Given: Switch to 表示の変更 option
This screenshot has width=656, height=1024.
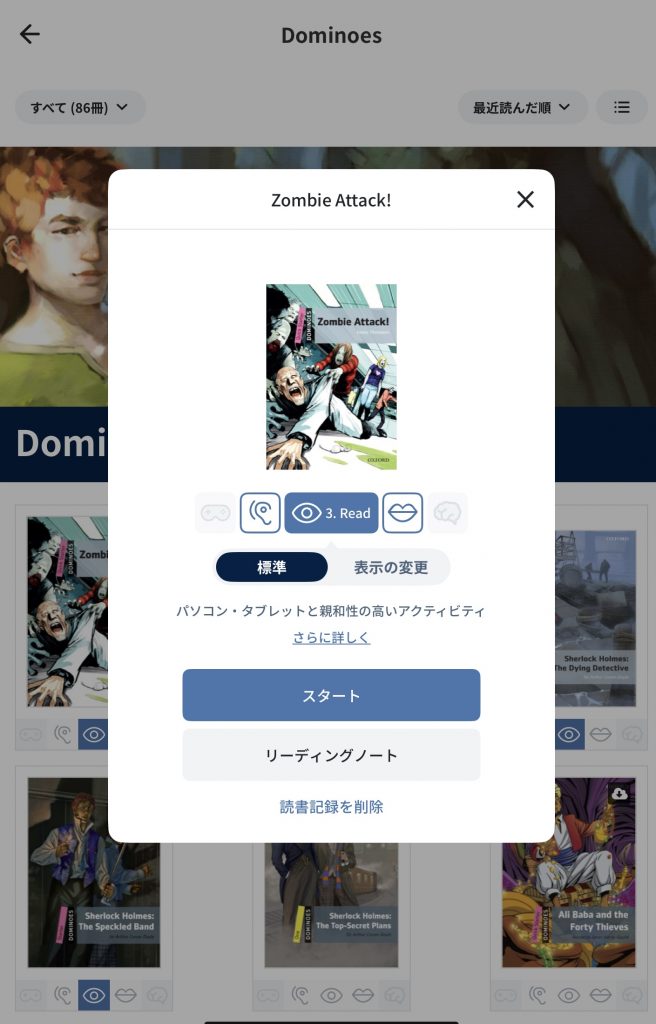Looking at the screenshot, I should (x=391, y=567).
